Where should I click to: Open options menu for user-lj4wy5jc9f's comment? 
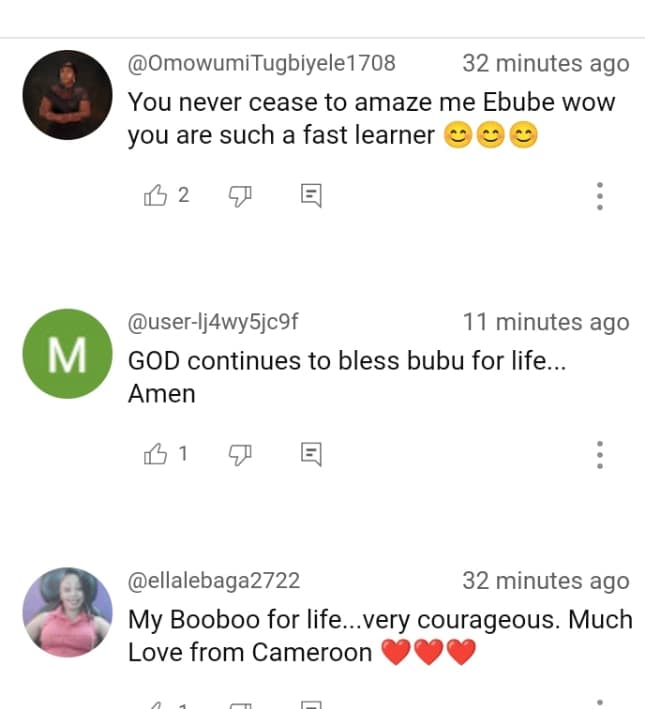coord(599,455)
